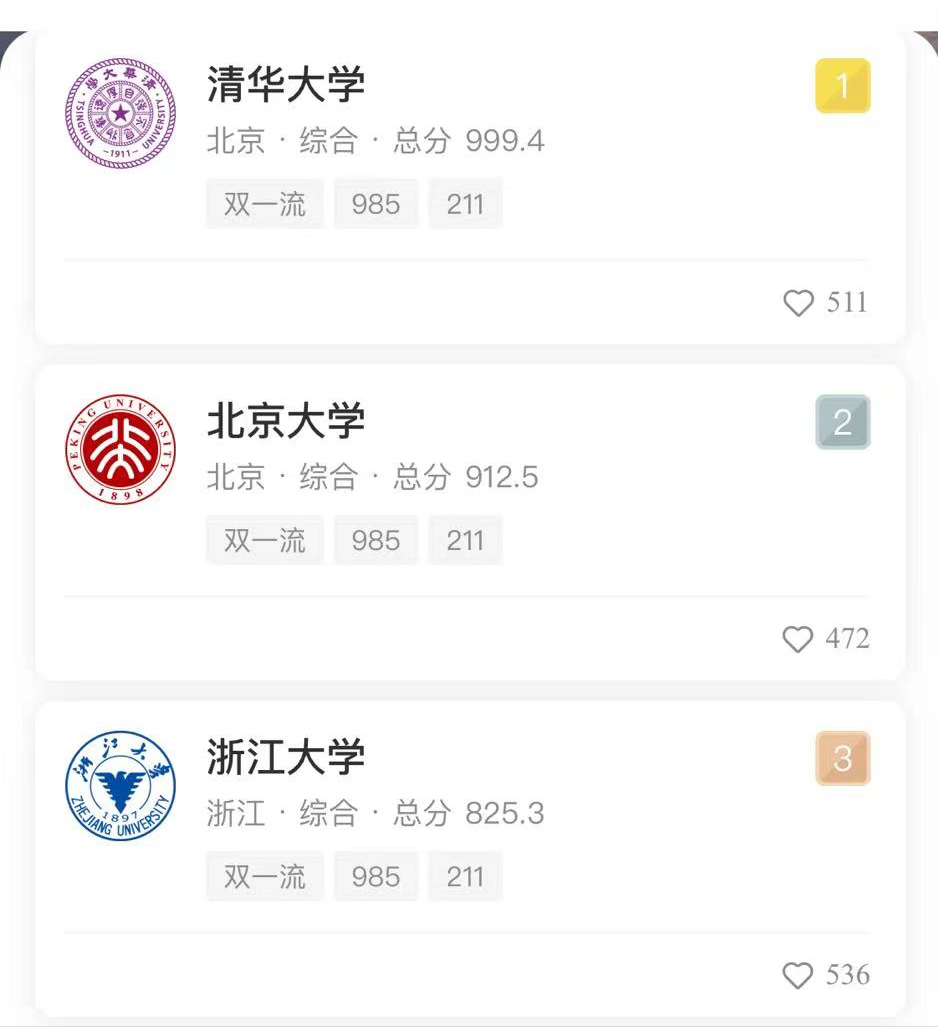This screenshot has height=1027, width=938.
Task: Select the 双一流 tag under 清华大学
Action: (264, 203)
